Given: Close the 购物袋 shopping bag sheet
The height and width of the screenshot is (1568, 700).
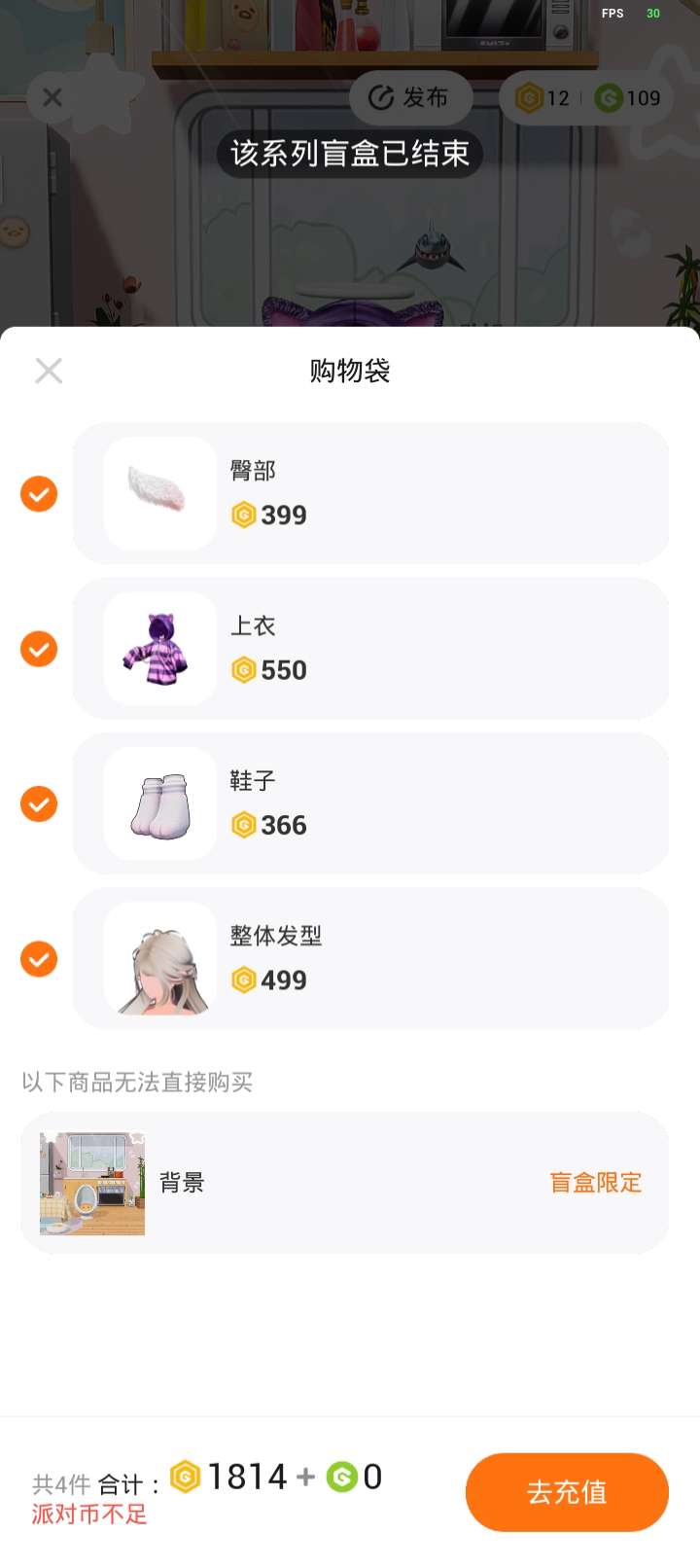Looking at the screenshot, I should click(x=49, y=371).
